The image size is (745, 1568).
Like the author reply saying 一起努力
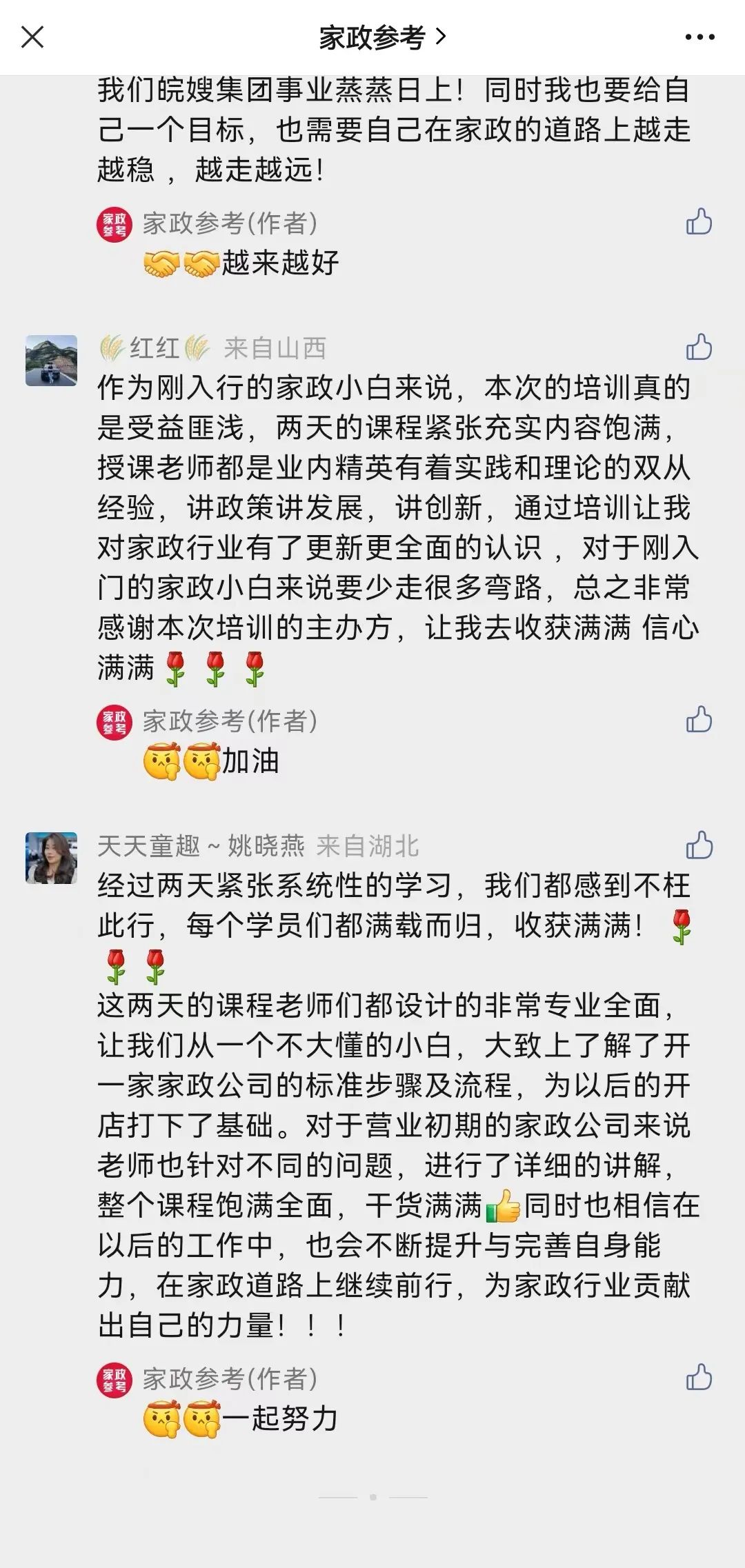pos(699,1377)
